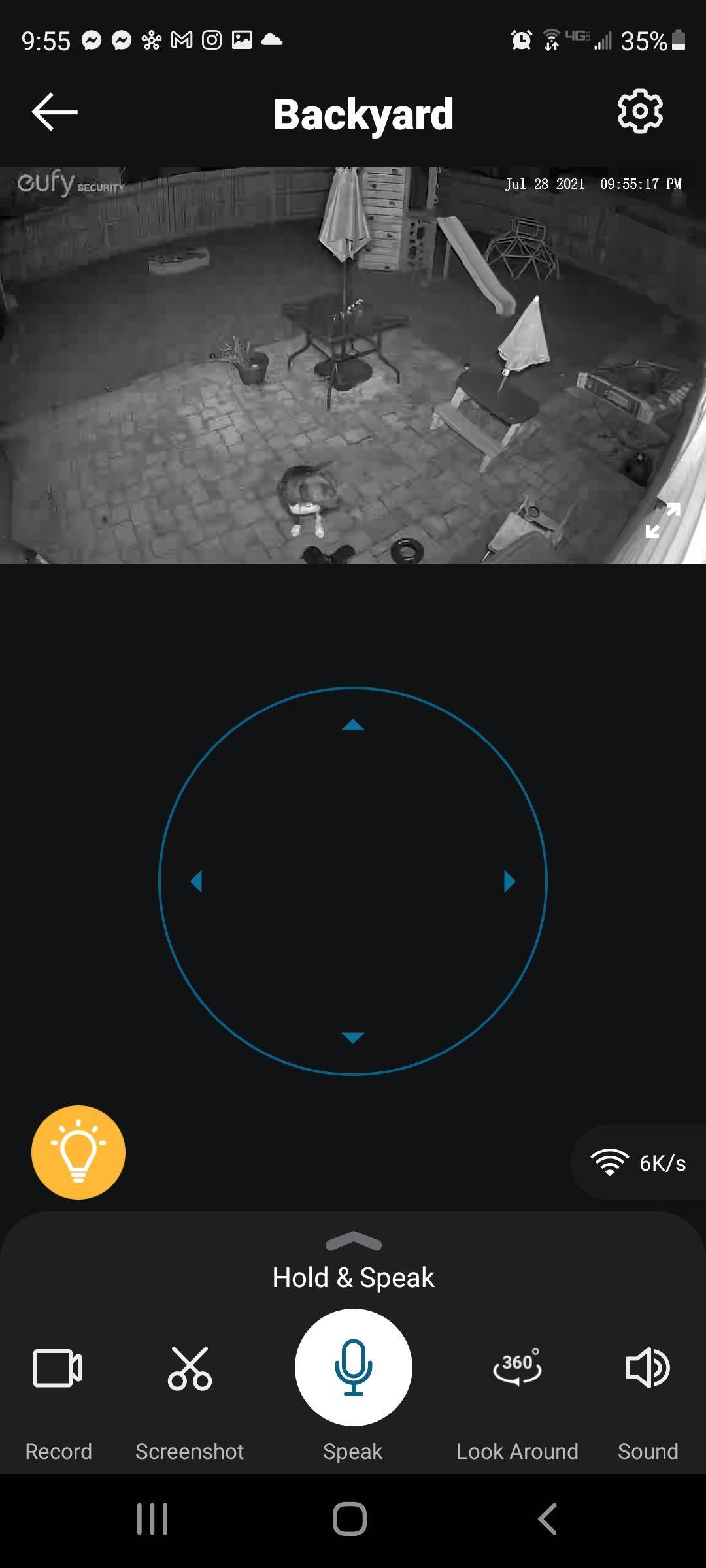Expand the live video to fullscreen
This screenshot has height=1568, width=706.
coord(662,521)
